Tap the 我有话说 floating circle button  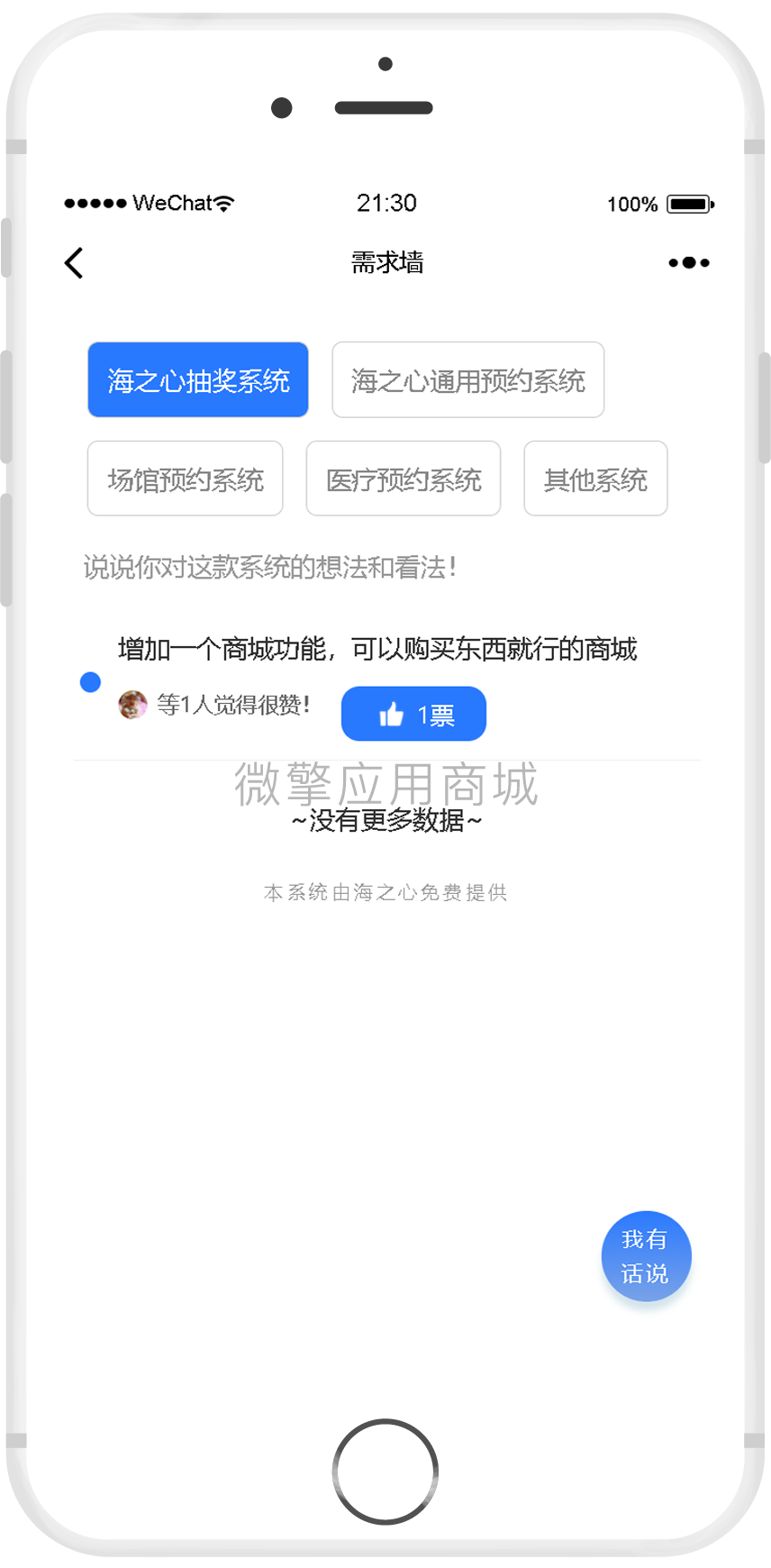click(646, 1255)
